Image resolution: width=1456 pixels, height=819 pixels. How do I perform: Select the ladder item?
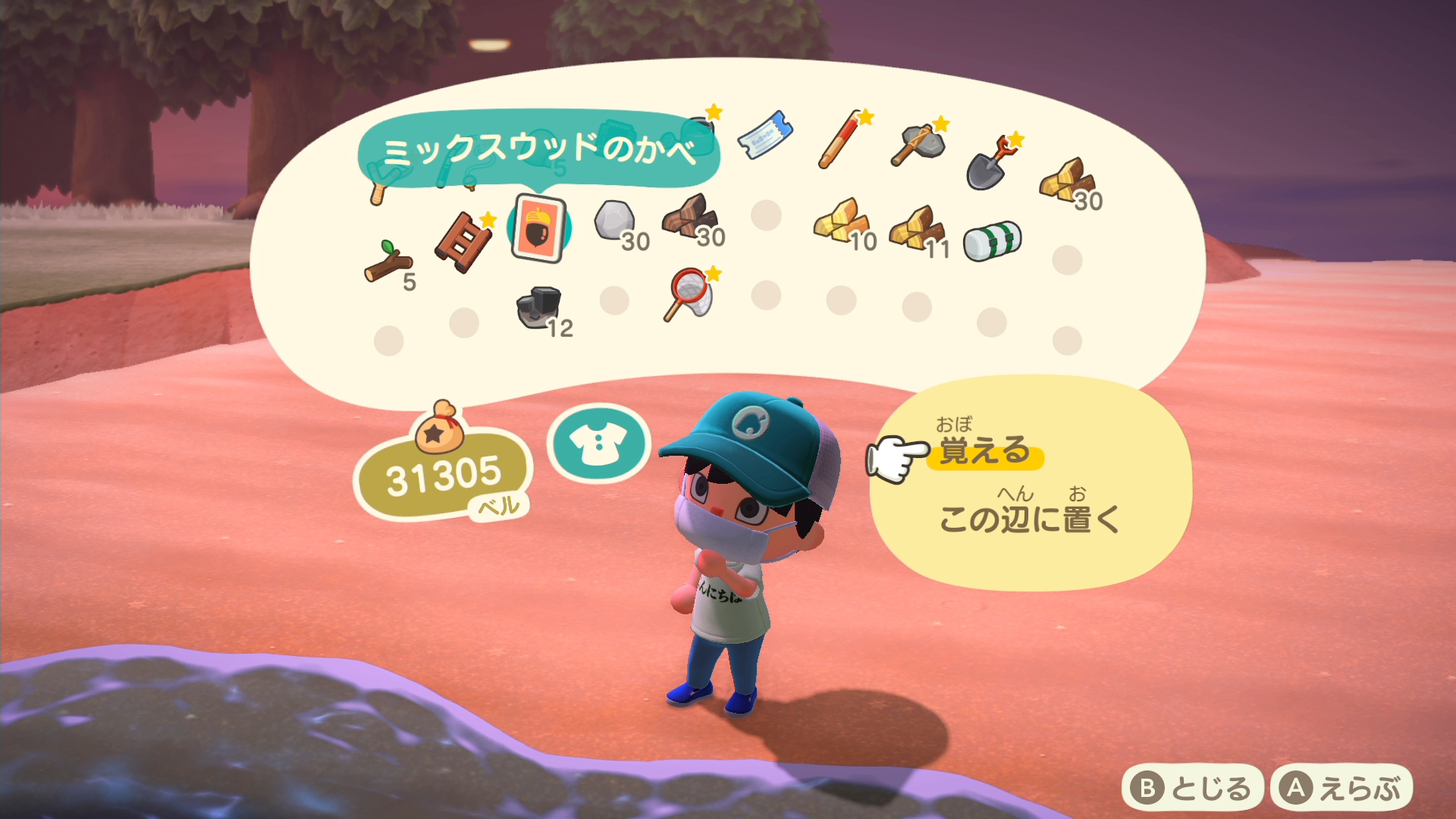(463, 243)
